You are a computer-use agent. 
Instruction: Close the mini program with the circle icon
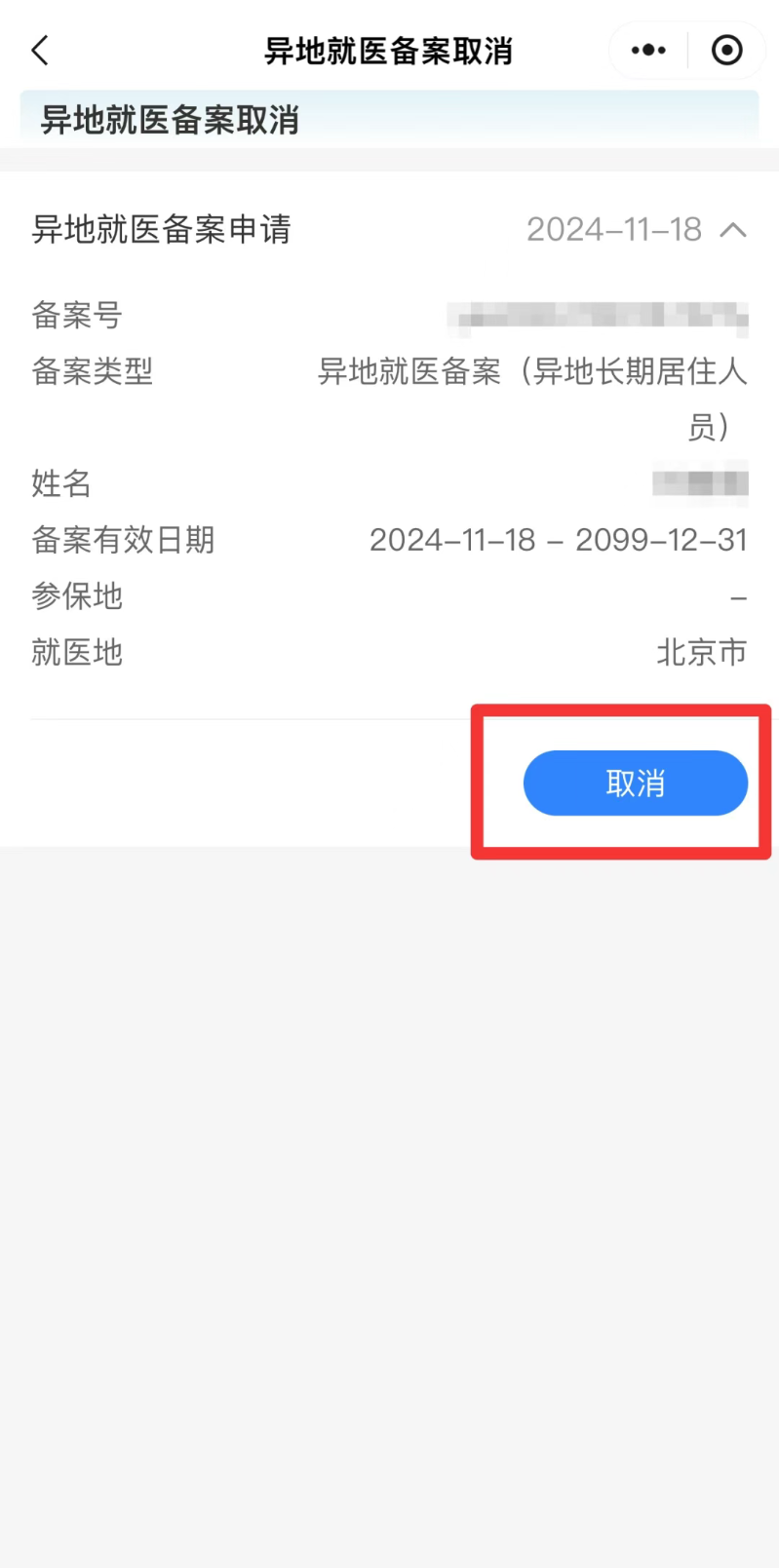coord(726,51)
